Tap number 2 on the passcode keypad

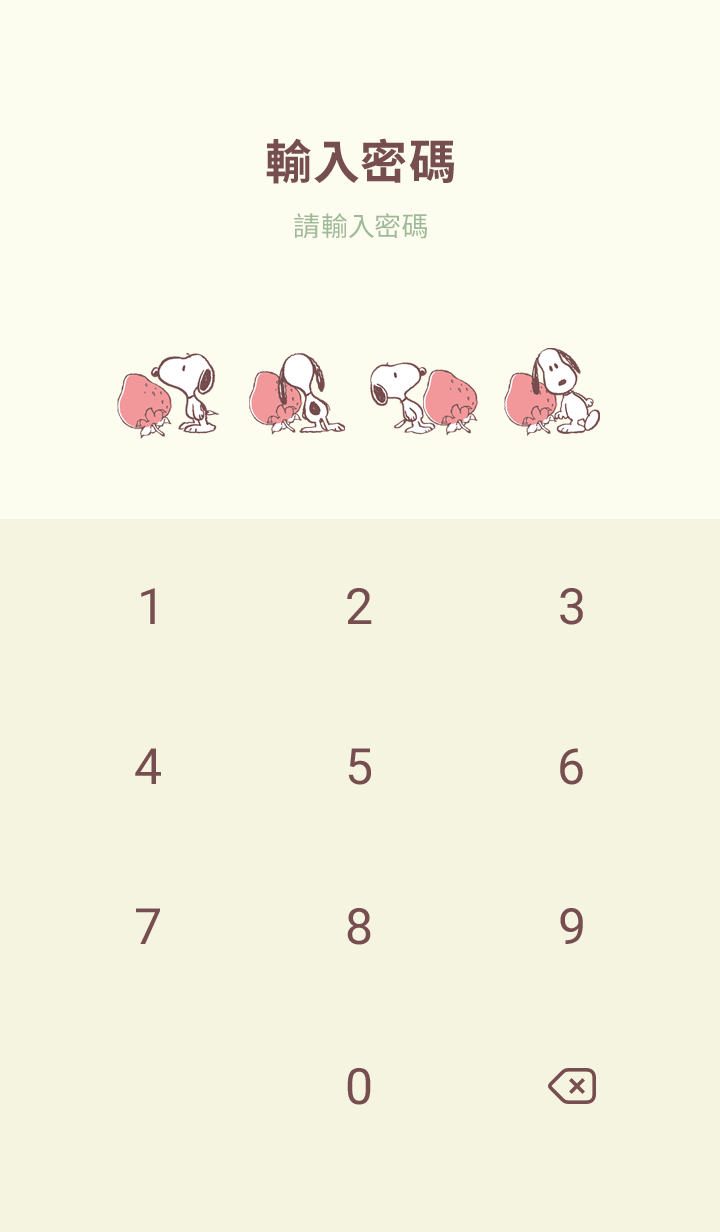coord(359,607)
